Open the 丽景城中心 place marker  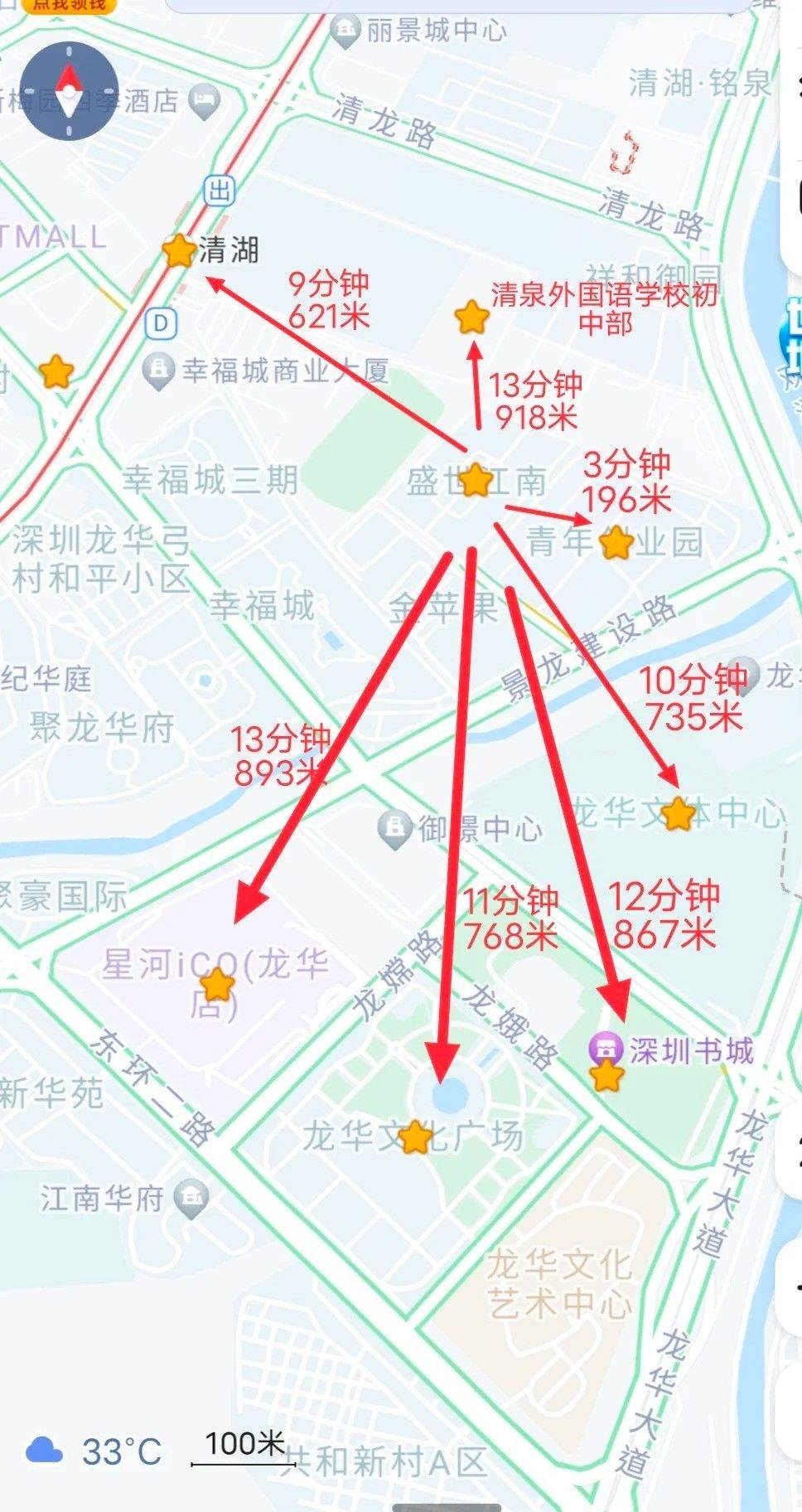pyautogui.click(x=345, y=31)
